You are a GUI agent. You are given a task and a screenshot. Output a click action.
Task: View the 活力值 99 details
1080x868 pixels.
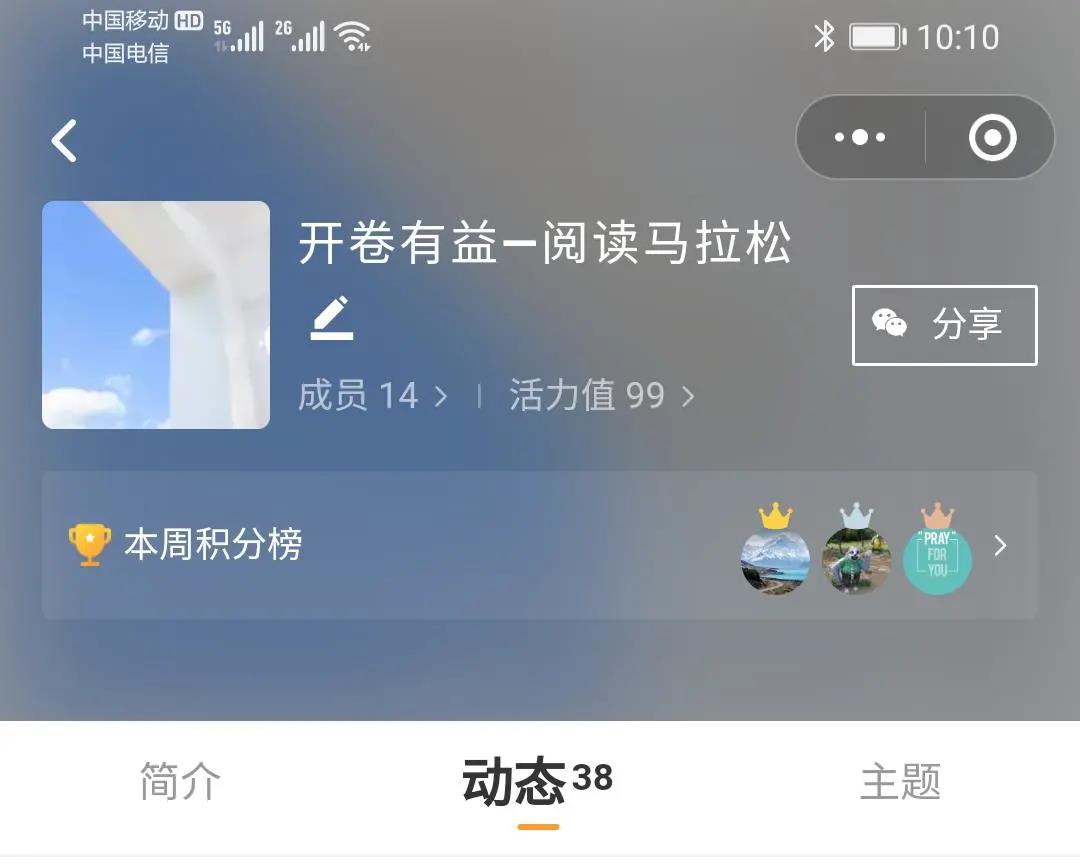[601, 396]
